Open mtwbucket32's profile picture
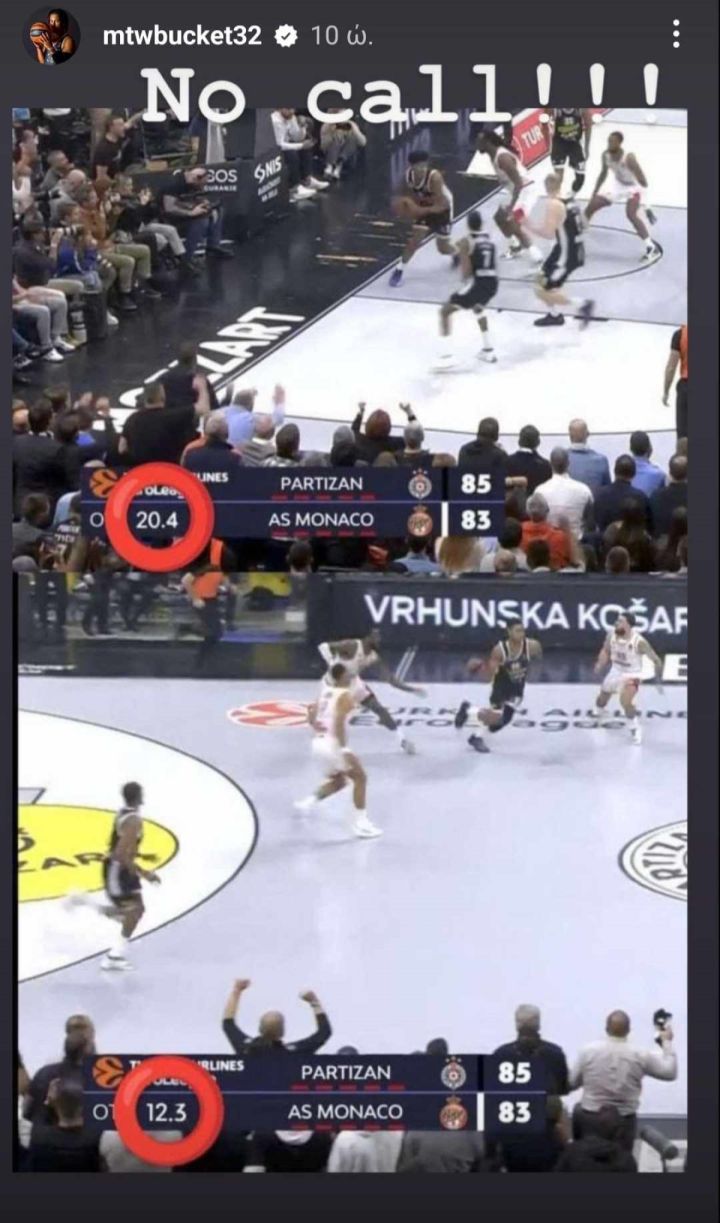The height and width of the screenshot is (1223, 720). (51, 36)
